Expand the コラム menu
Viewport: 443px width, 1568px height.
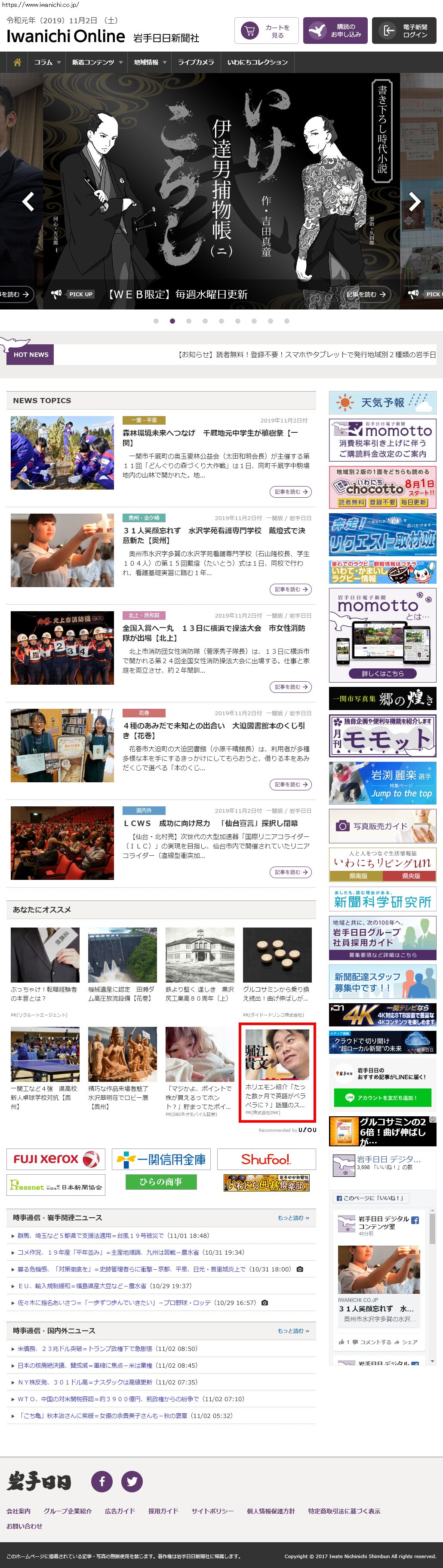(x=47, y=62)
